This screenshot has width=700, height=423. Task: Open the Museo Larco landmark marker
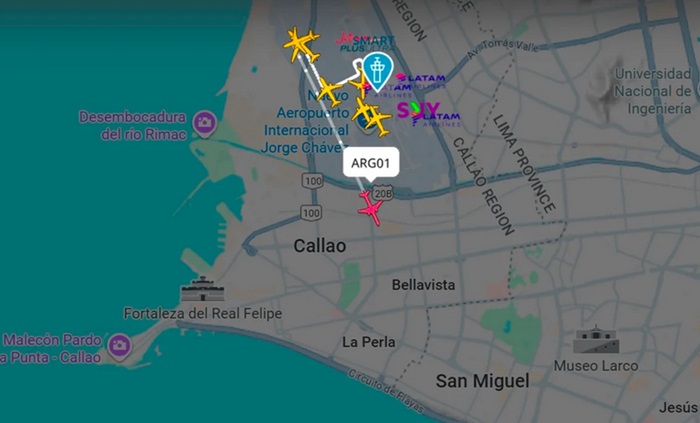click(596, 340)
